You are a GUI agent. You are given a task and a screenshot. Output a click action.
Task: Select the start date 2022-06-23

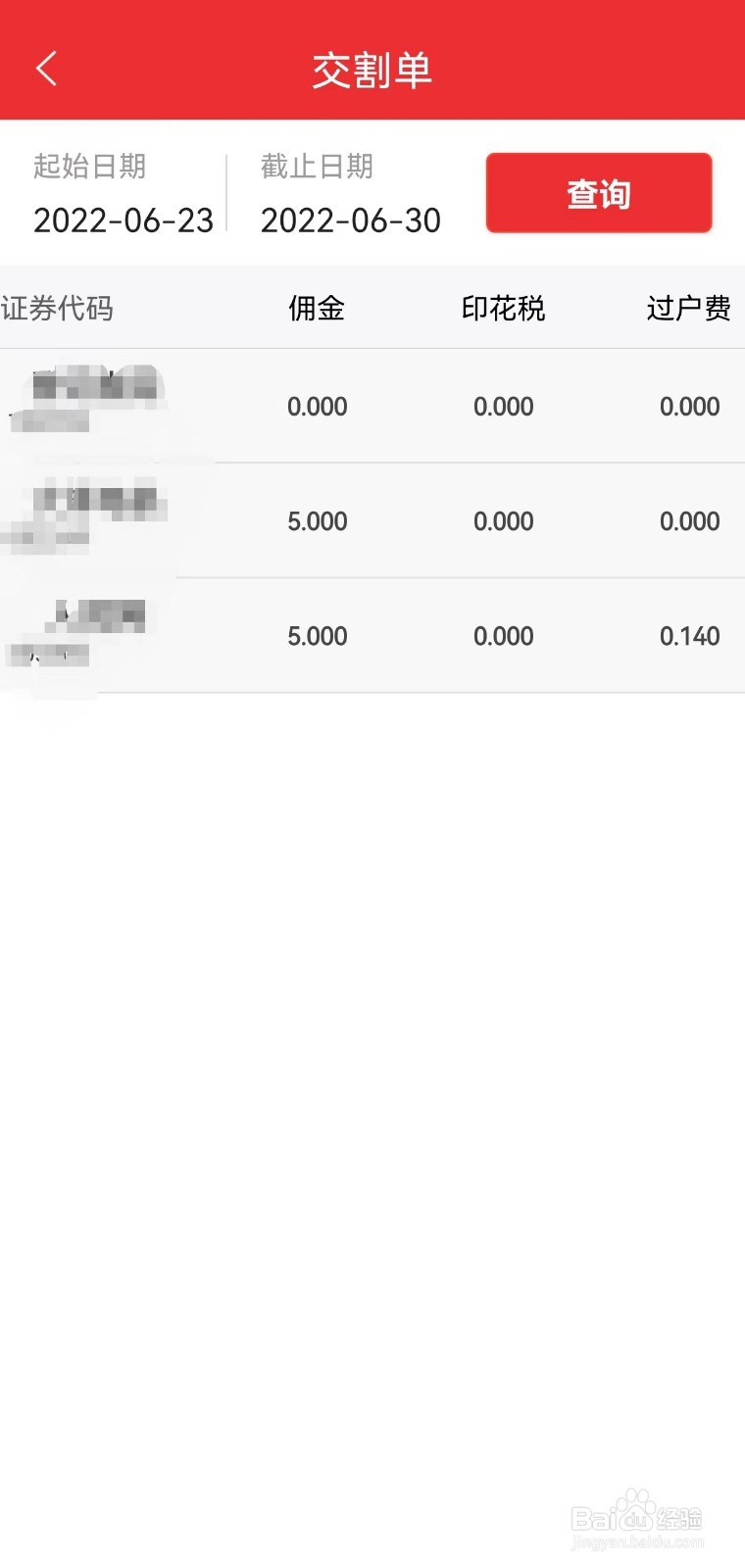point(123,220)
